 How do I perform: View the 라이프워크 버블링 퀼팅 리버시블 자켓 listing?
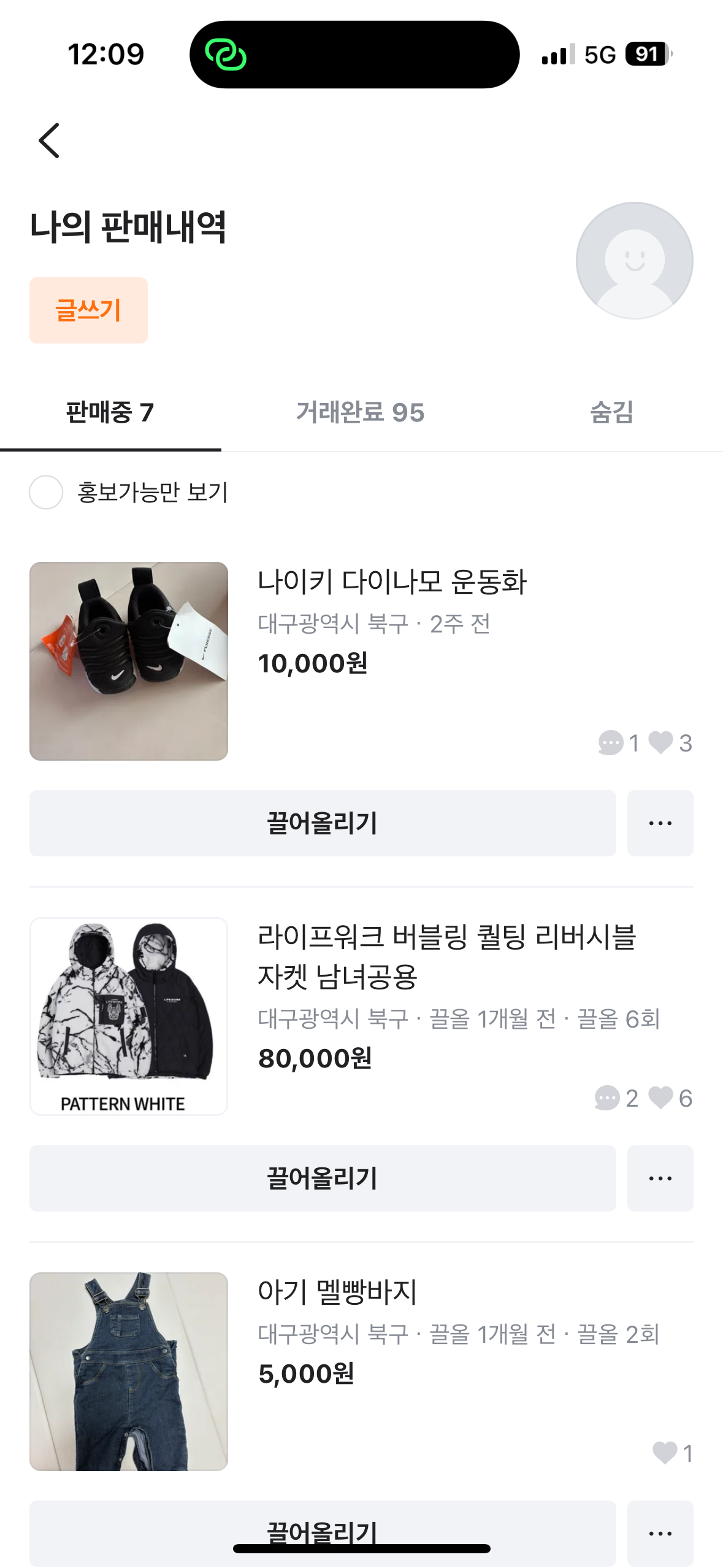[446, 956]
